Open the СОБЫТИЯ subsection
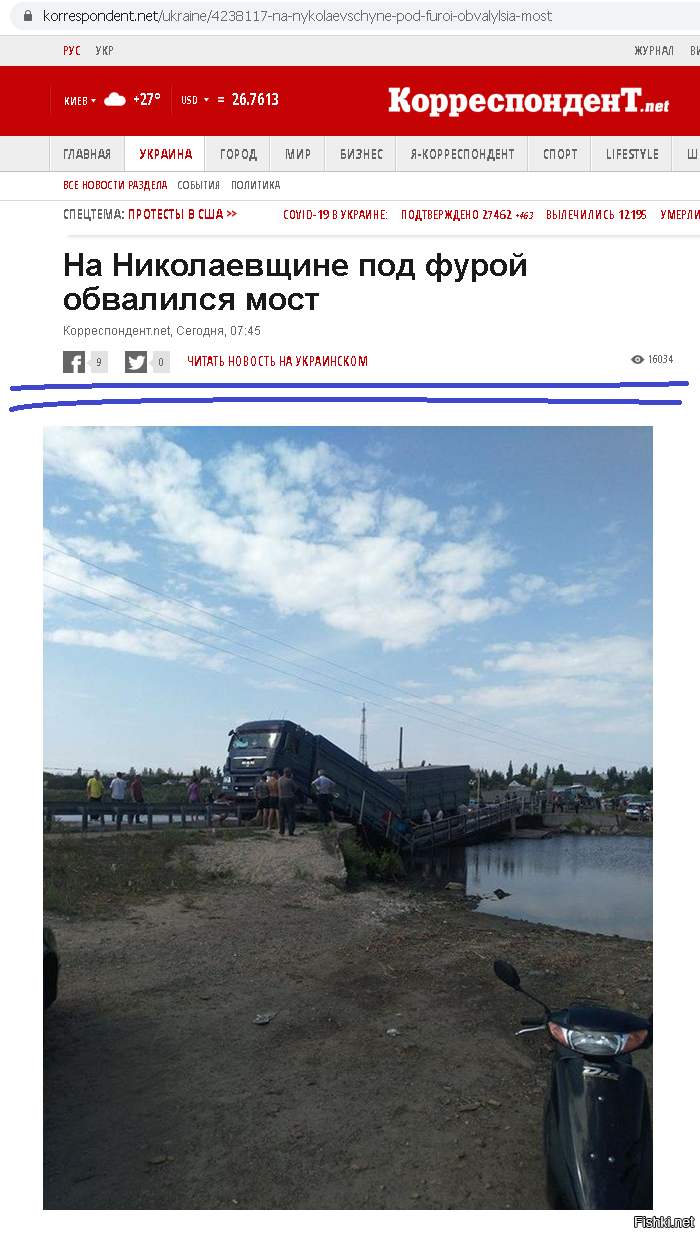Viewport: 700px width, 1234px height. [198, 185]
